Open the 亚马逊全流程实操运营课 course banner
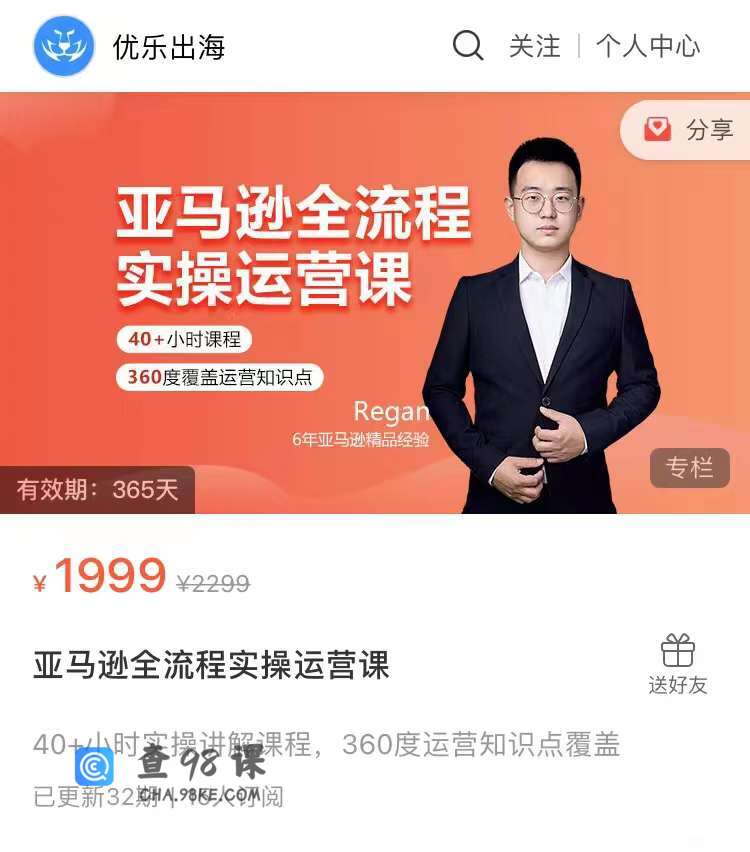 (300, 300)
